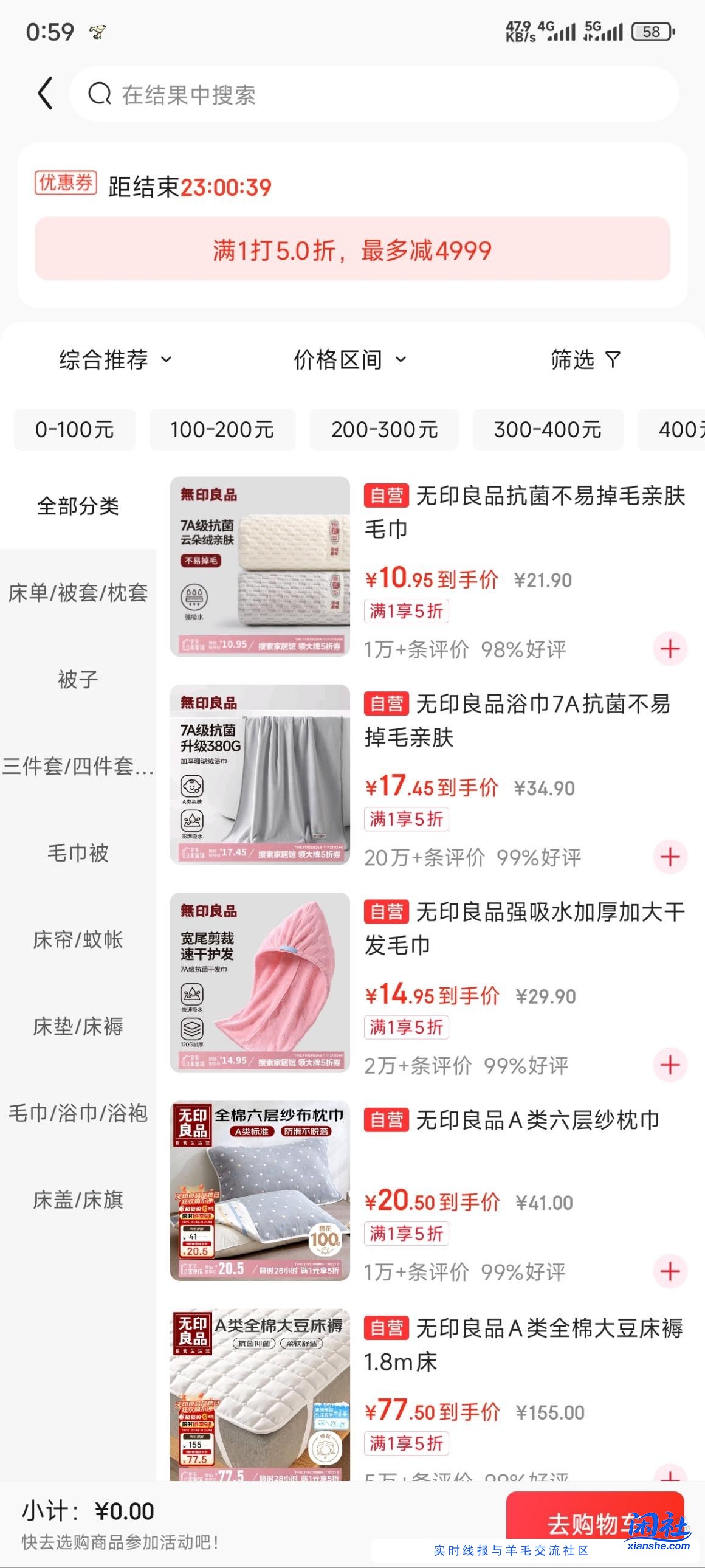Viewport: 705px width, 1568px height.
Task: Open the 价格区间 price range dropdown
Action: pos(346,360)
